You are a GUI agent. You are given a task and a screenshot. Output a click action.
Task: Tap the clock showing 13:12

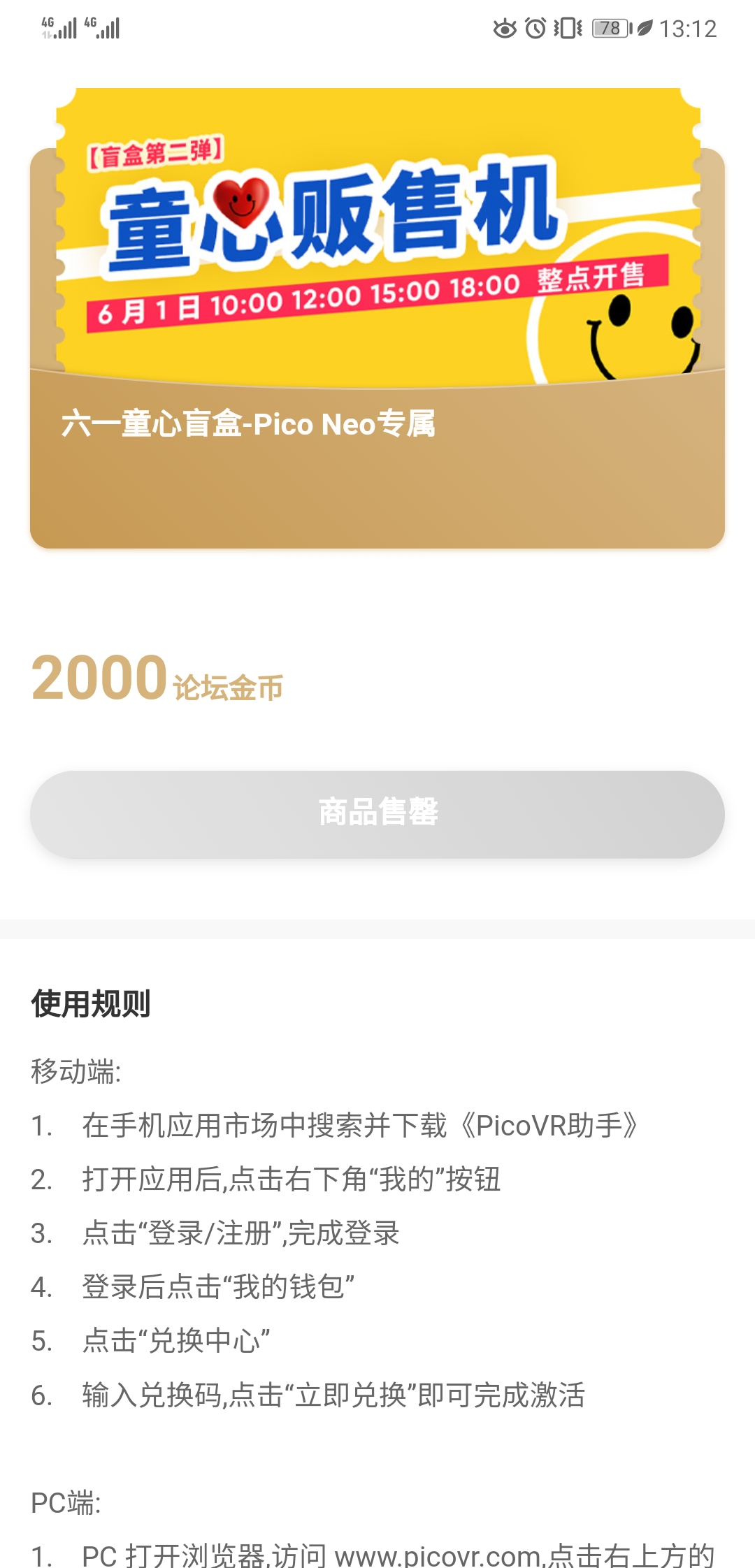[x=689, y=28]
